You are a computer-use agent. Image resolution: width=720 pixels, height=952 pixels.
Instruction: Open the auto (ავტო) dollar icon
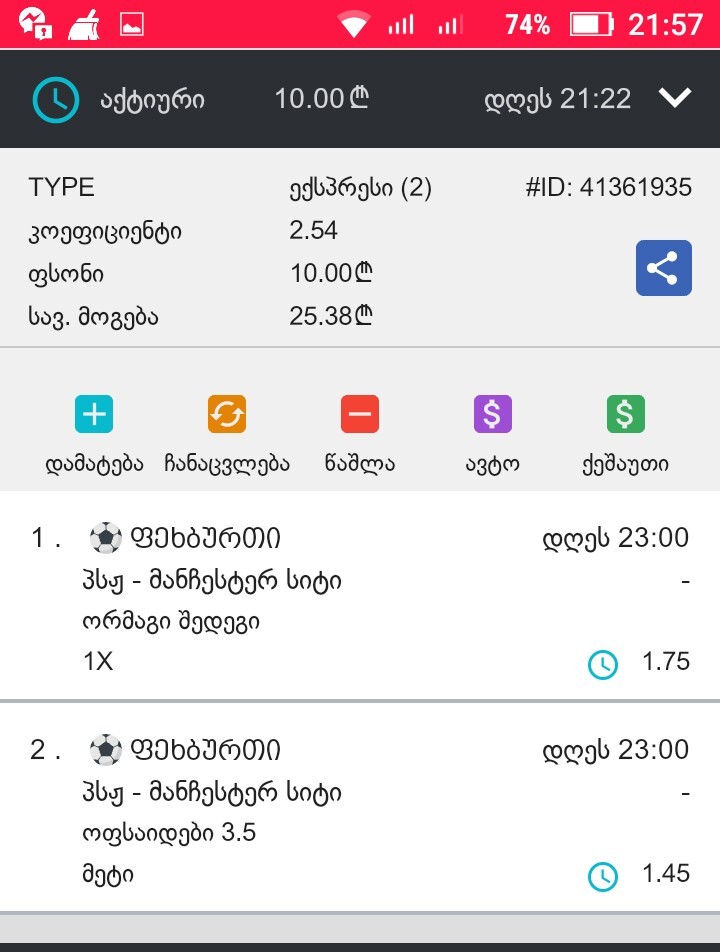click(491, 413)
